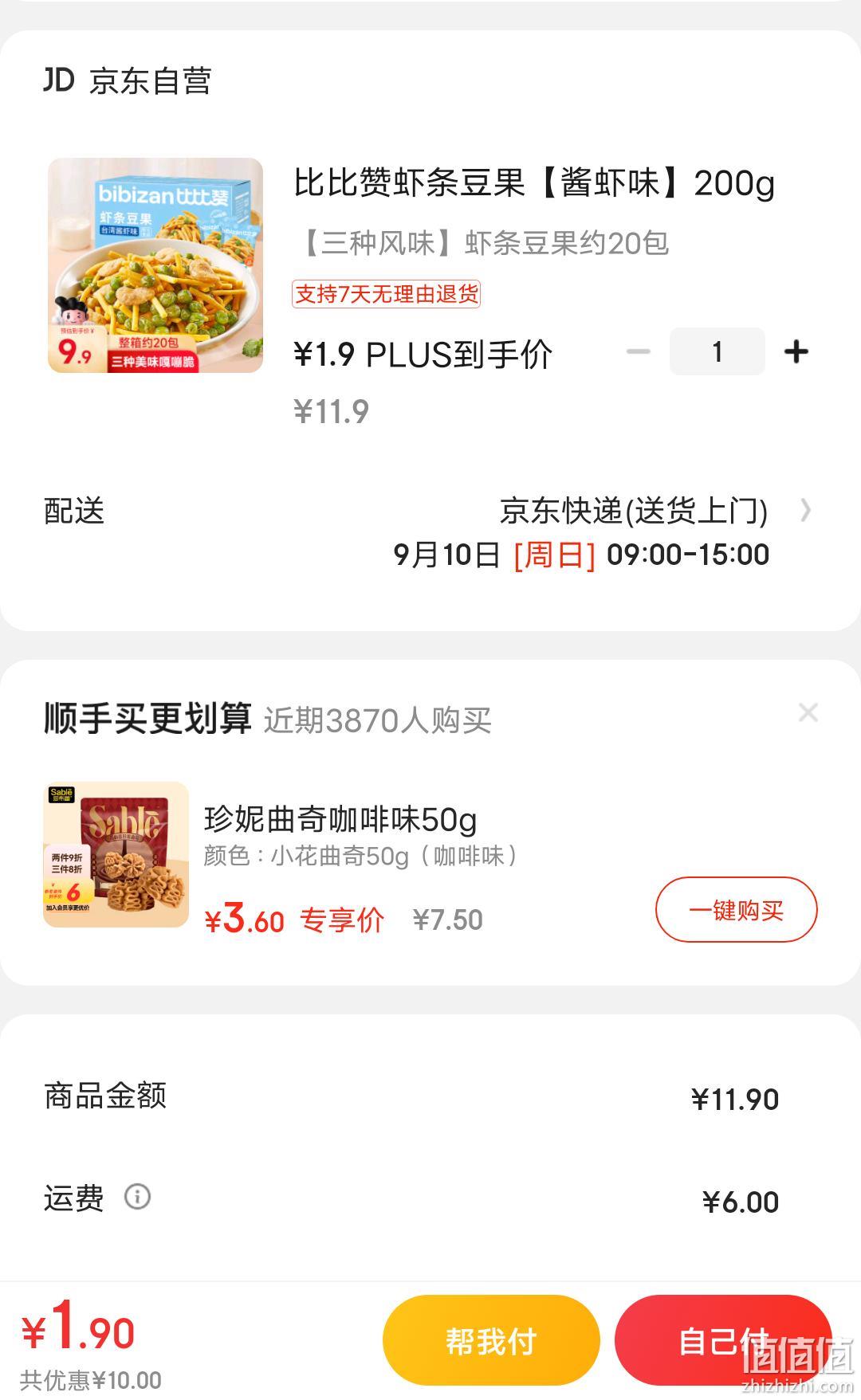Pay yourself with 自己付 button

coord(722,1340)
